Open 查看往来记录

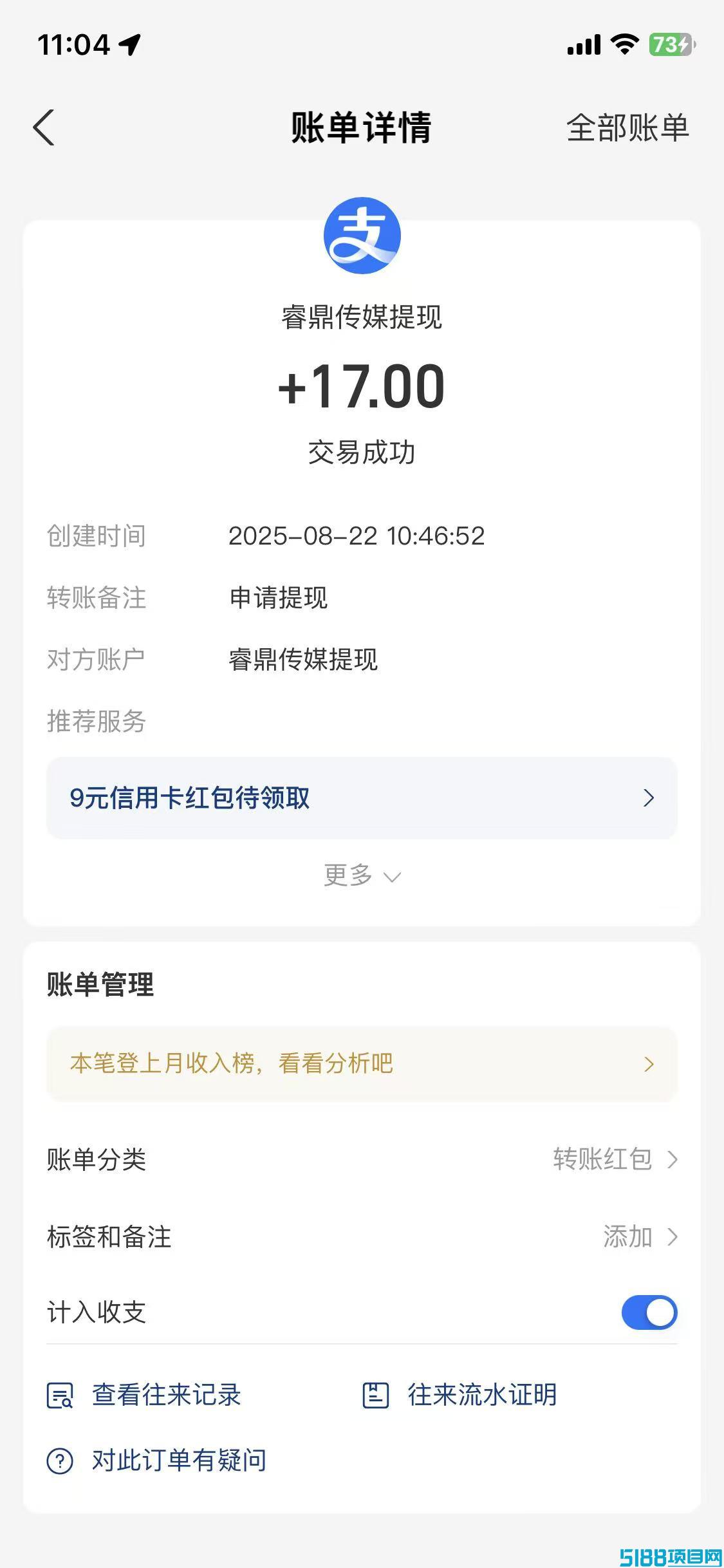pyautogui.click(x=144, y=1395)
